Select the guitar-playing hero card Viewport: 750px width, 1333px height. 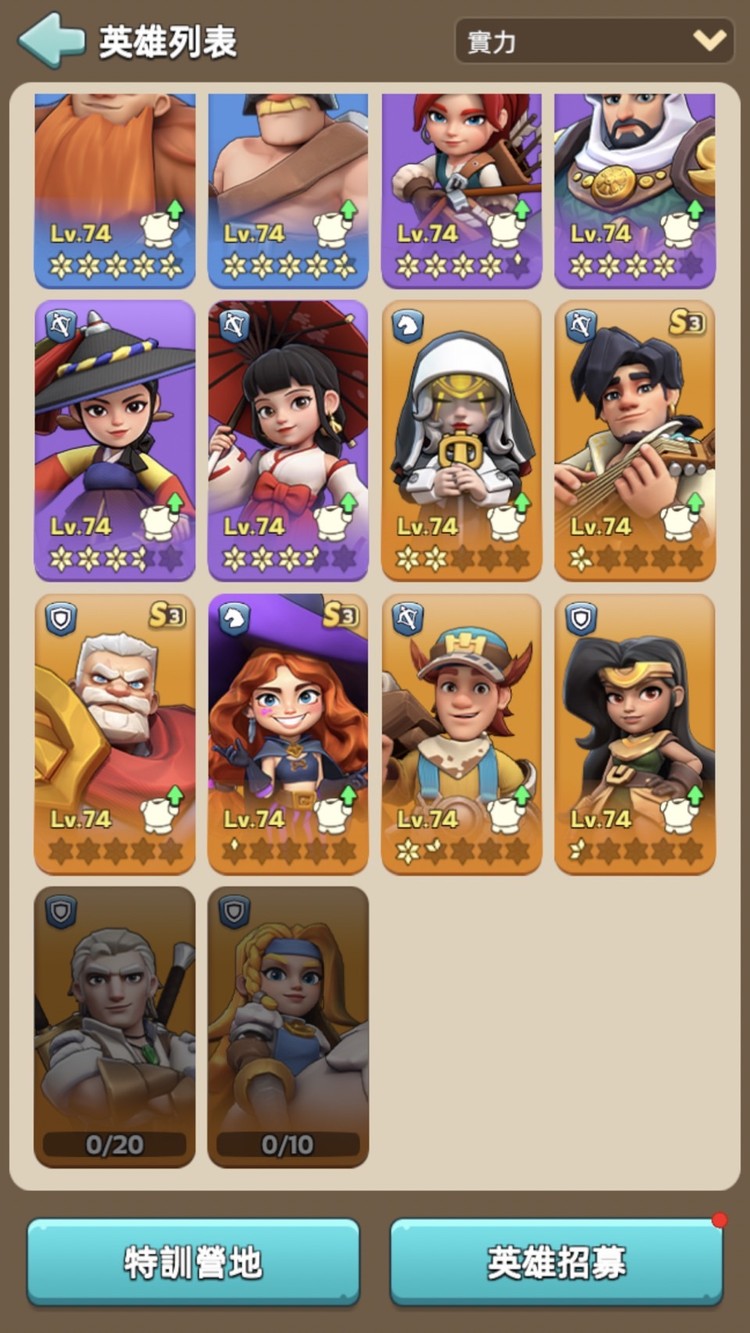(x=634, y=440)
